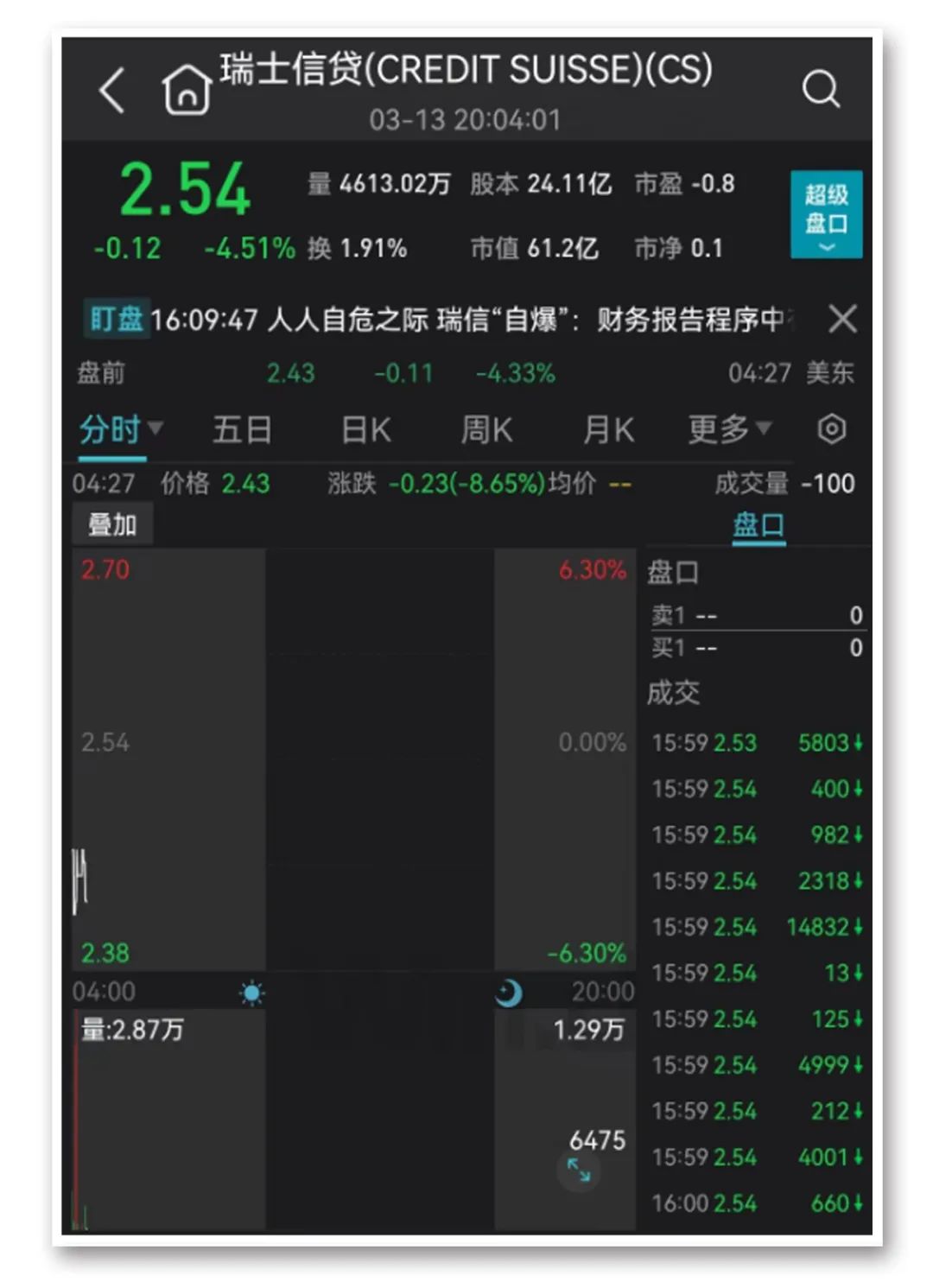933x1288 pixels.
Task: View the 五日 five-day chart
Action: pyautogui.click(x=243, y=429)
